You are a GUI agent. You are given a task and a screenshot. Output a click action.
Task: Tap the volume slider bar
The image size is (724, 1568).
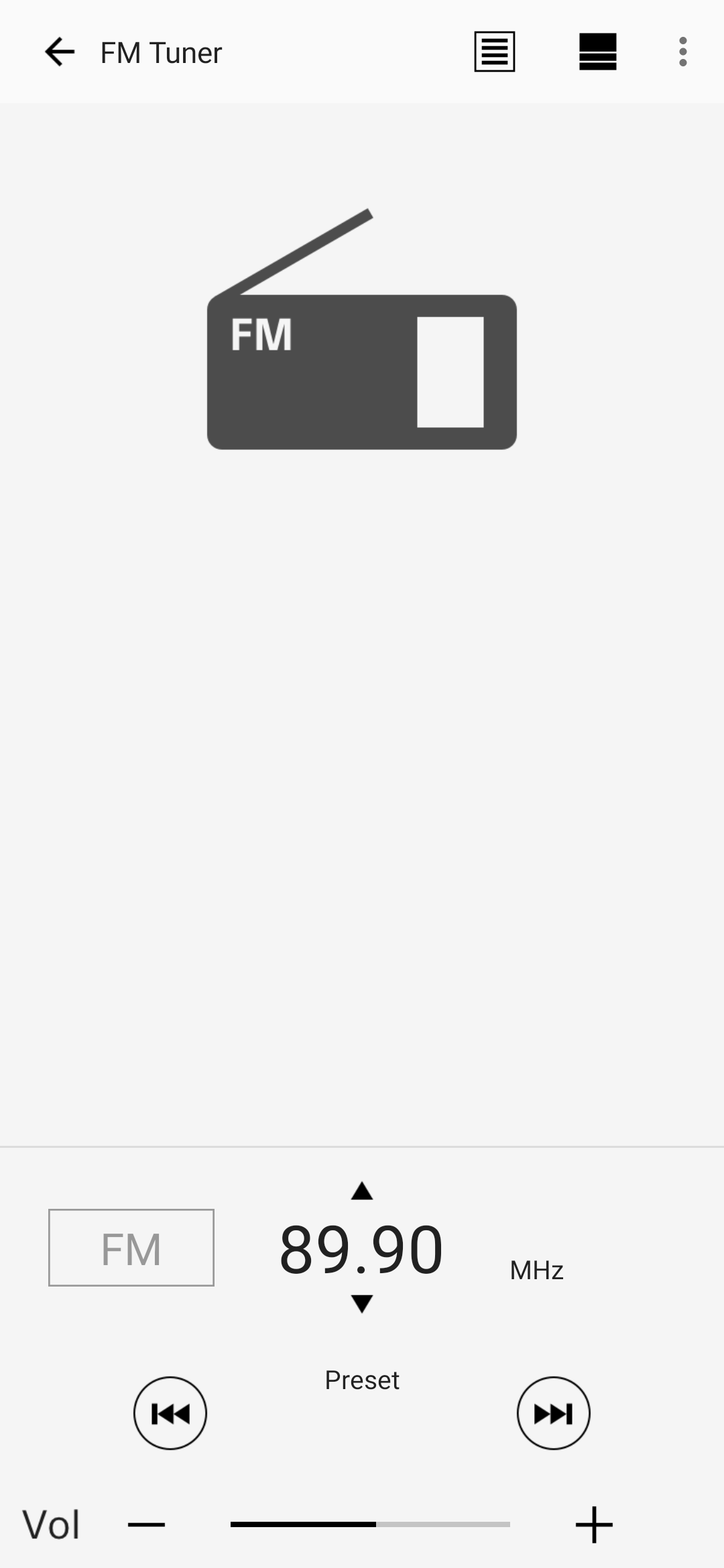(x=370, y=1524)
